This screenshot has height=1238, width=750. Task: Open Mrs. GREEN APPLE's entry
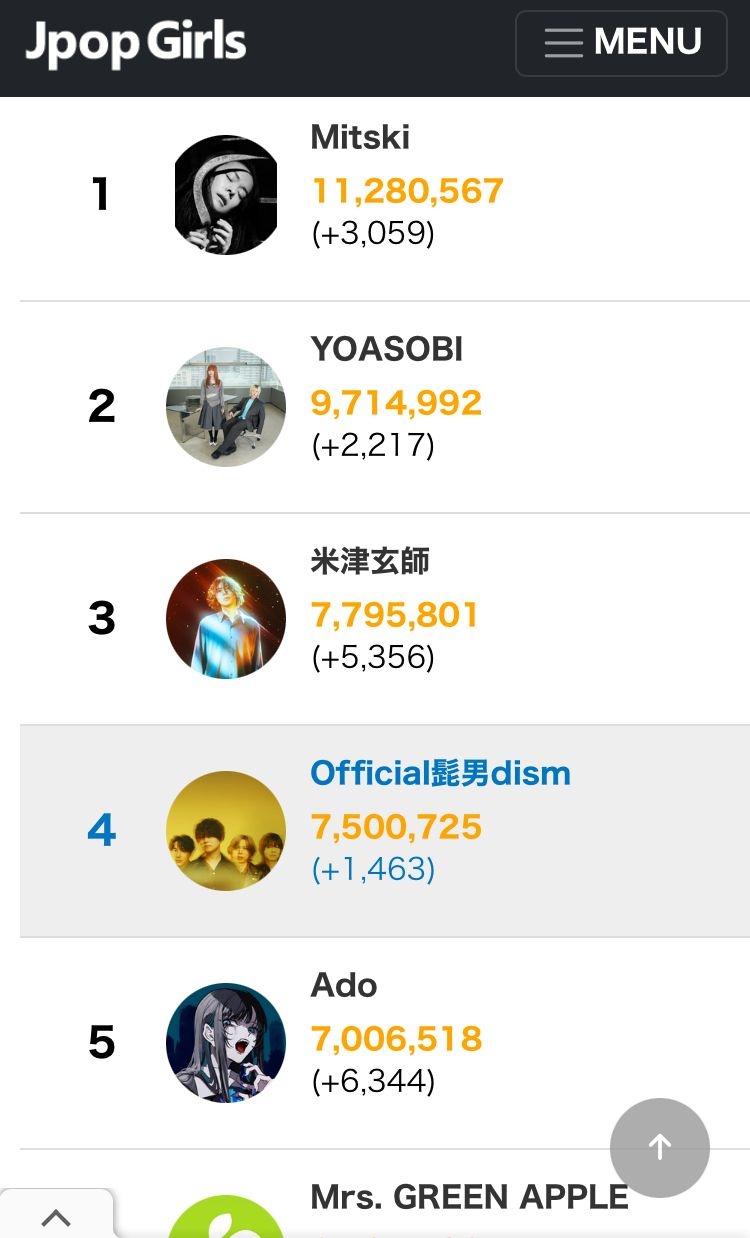click(469, 1196)
